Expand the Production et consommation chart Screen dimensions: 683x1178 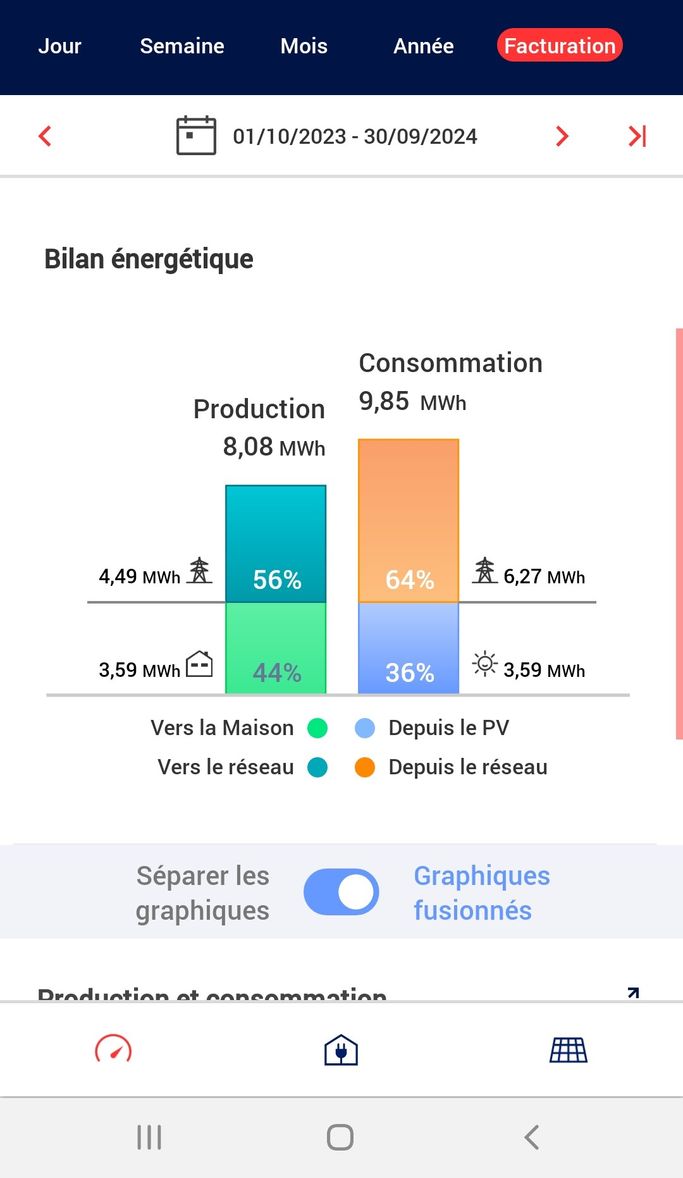(x=633, y=992)
